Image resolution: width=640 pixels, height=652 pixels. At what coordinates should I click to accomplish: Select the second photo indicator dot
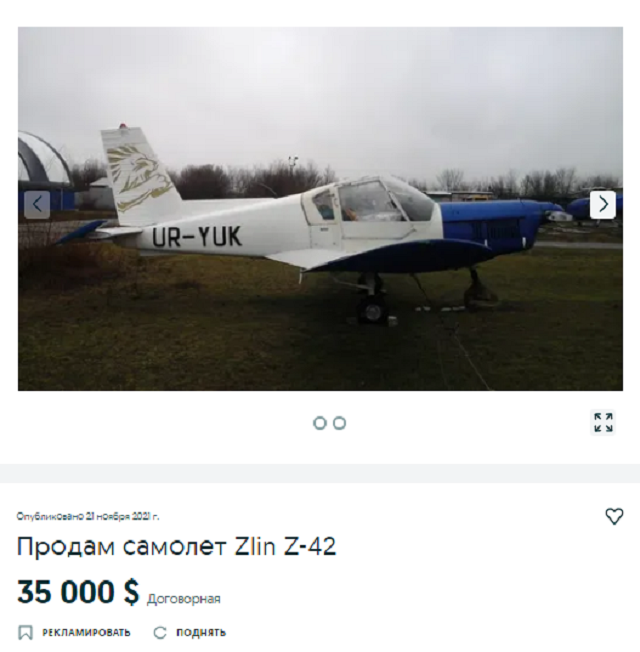[339, 423]
